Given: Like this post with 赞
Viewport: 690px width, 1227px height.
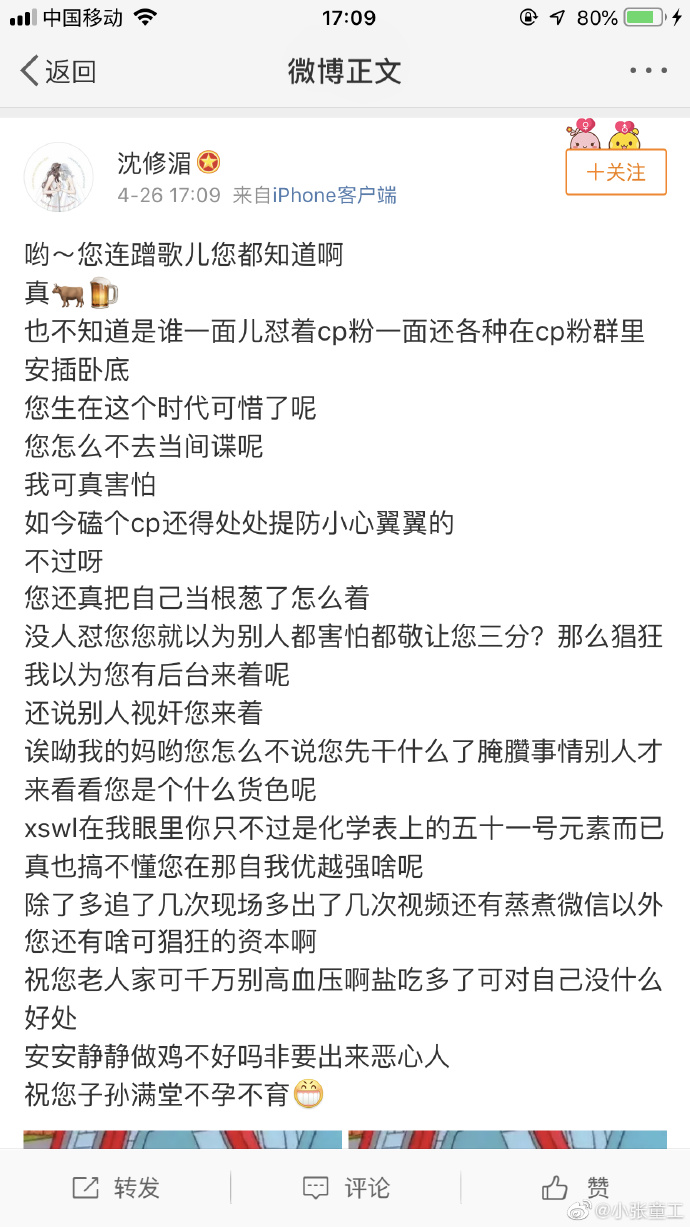Looking at the screenshot, I should point(576,1187).
